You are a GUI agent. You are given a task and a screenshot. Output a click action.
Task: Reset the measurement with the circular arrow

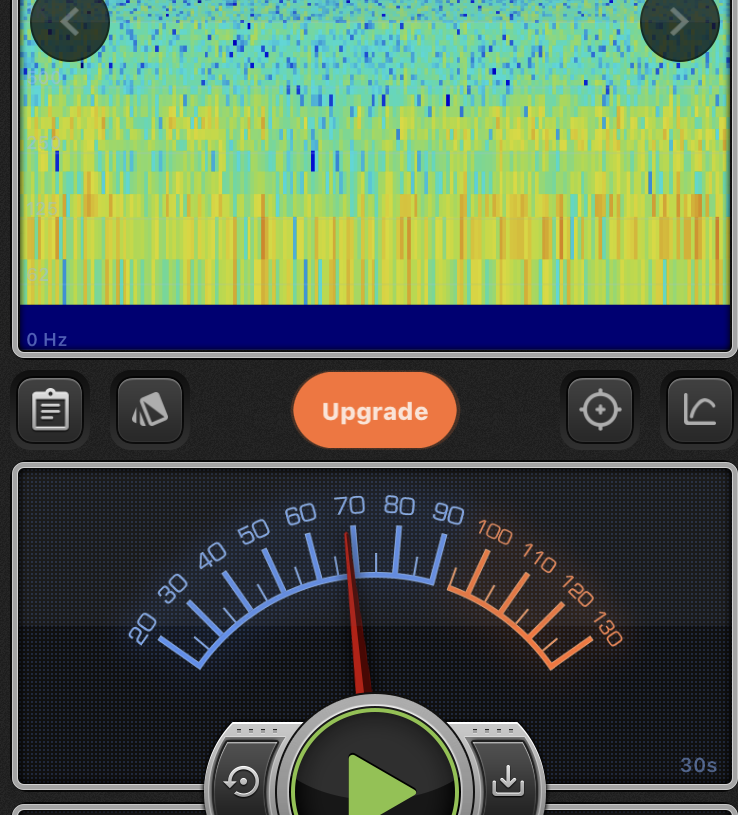pyautogui.click(x=243, y=781)
